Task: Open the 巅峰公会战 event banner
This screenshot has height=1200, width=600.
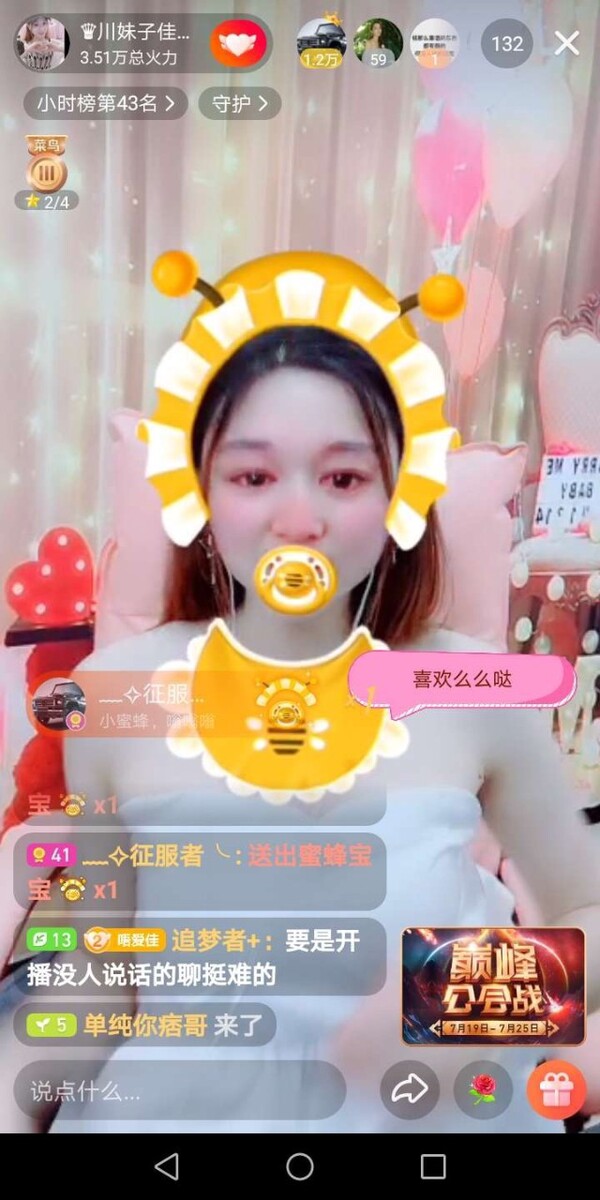Action: pos(493,986)
